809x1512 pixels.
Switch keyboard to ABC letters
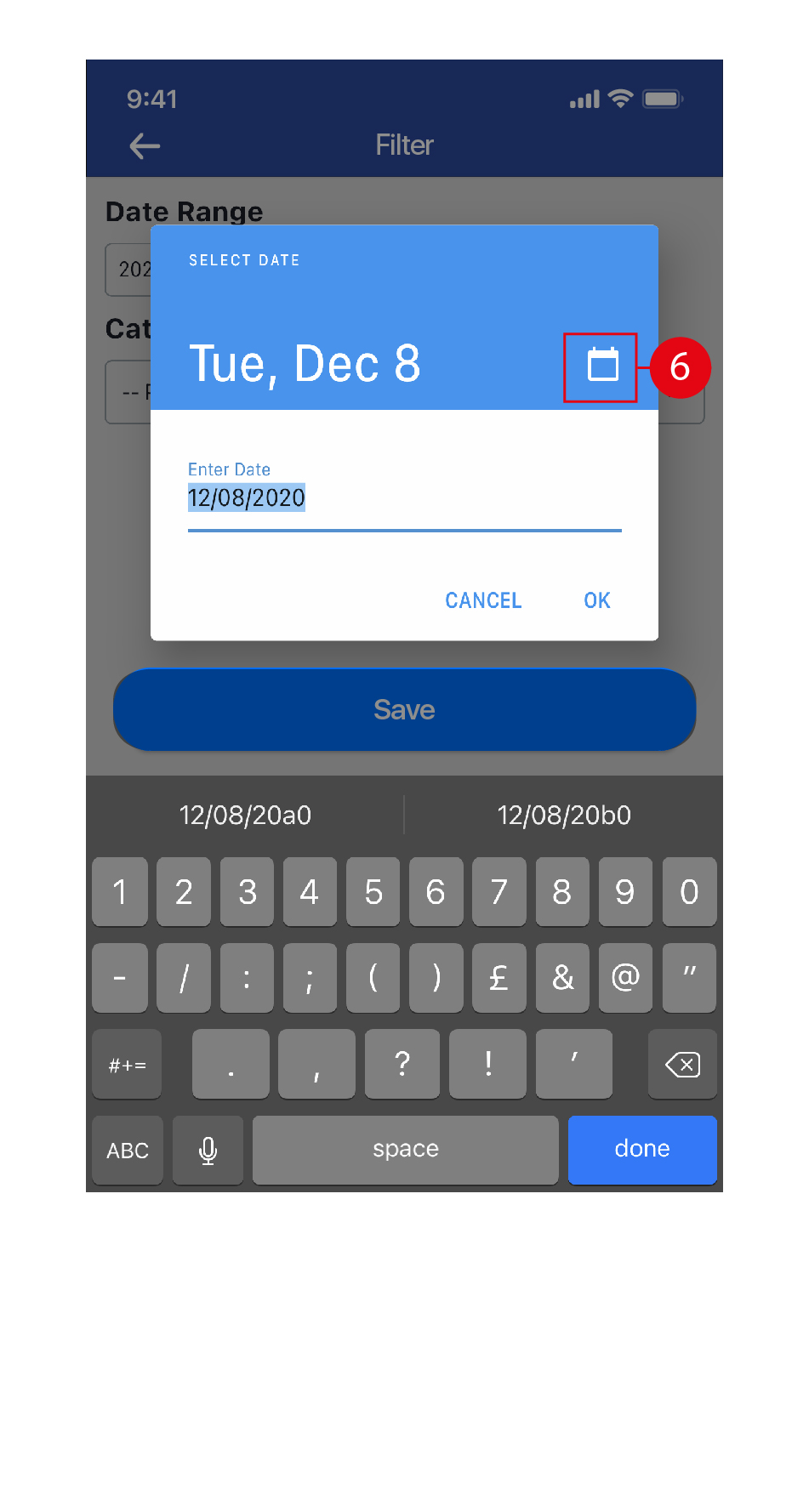128,1151
